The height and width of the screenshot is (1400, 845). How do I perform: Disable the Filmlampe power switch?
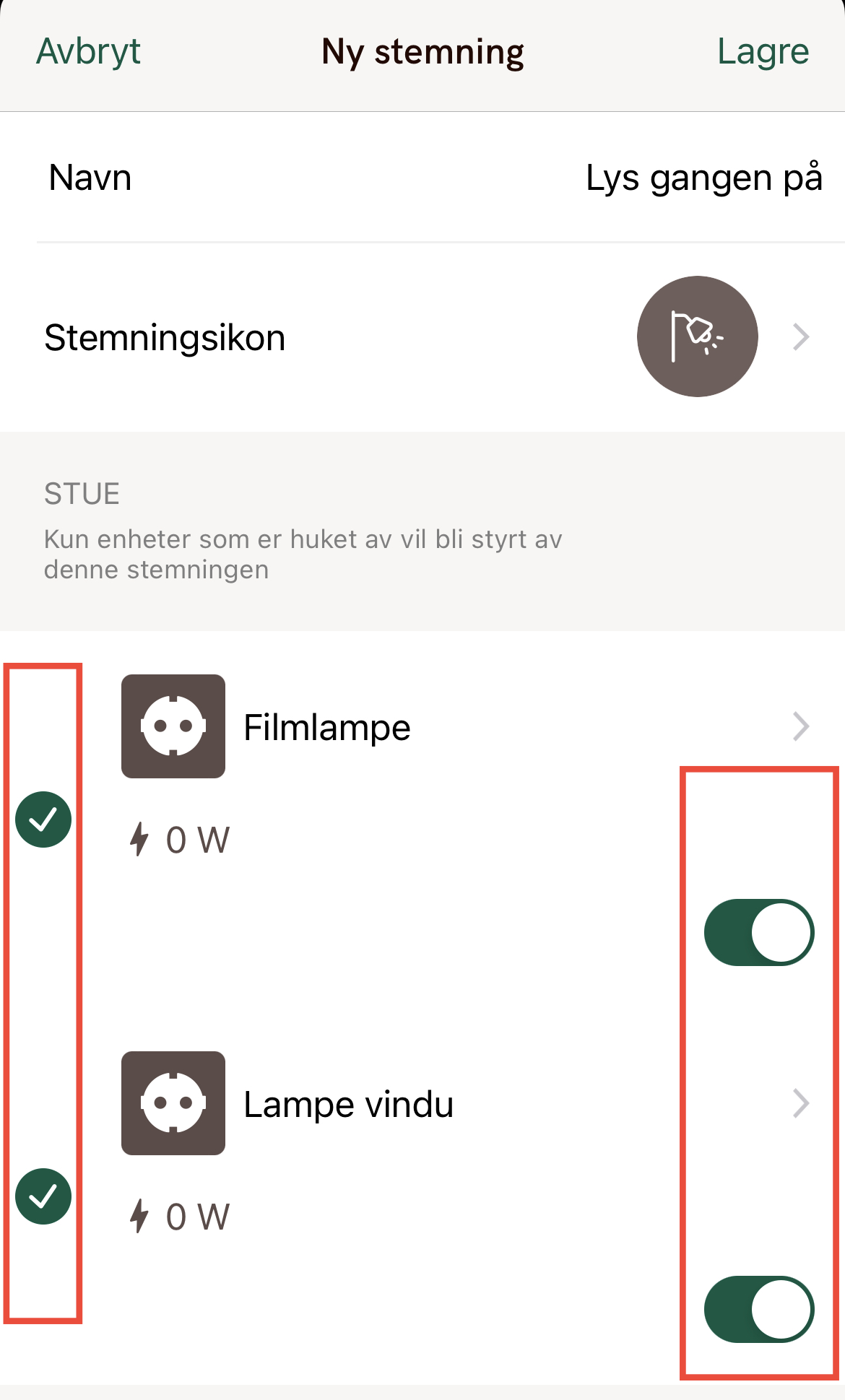tap(758, 932)
